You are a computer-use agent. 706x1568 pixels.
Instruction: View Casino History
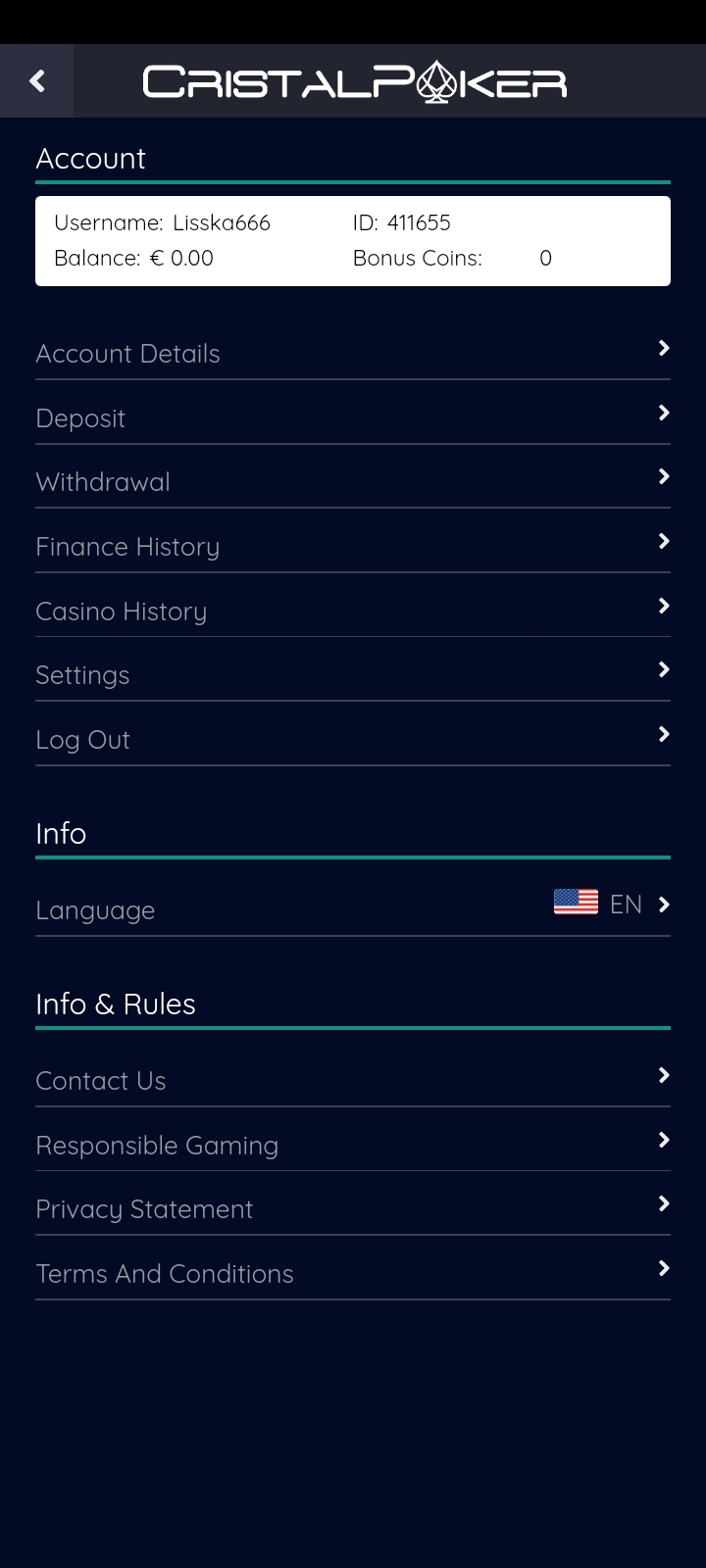pyautogui.click(x=352, y=611)
